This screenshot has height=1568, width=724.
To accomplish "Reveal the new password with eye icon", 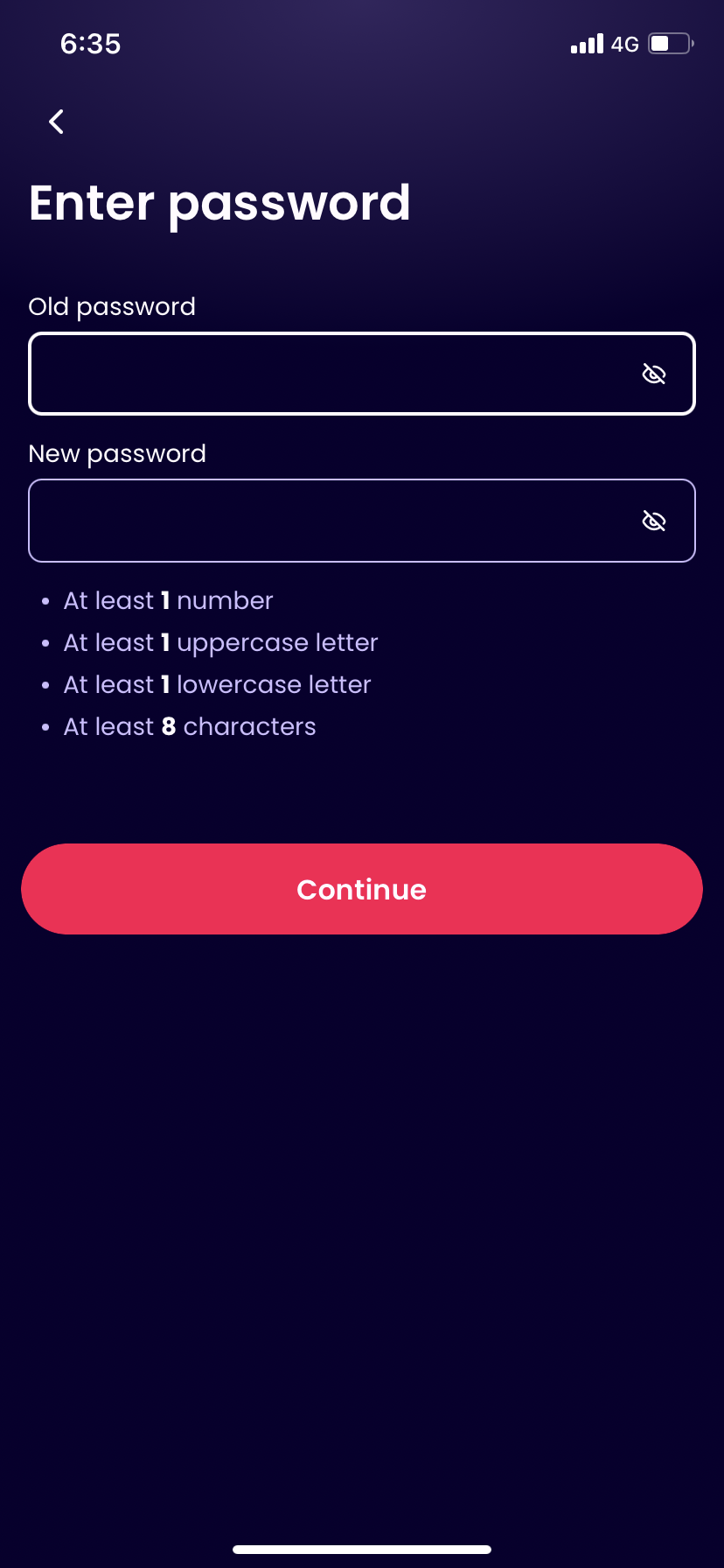I will [654, 521].
